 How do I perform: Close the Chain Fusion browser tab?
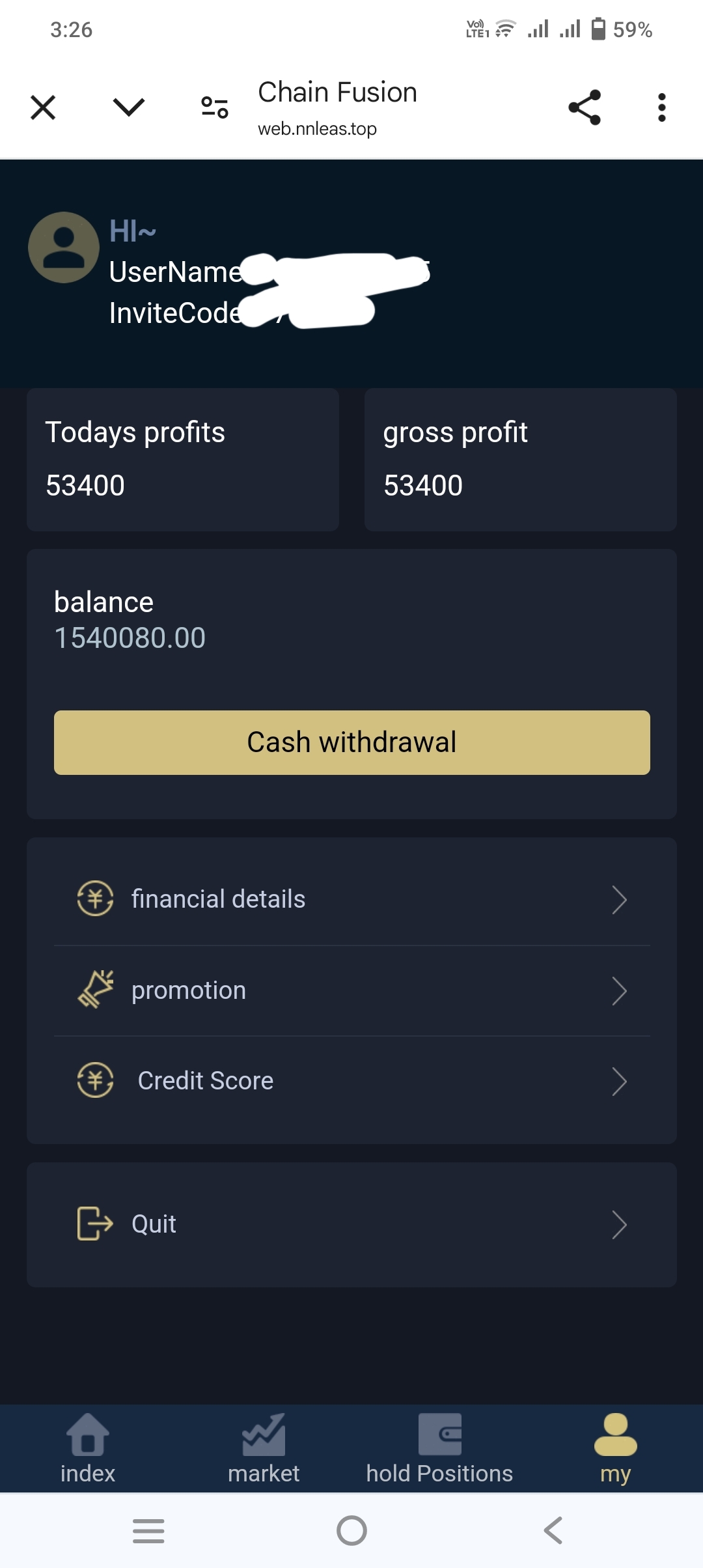(43, 107)
